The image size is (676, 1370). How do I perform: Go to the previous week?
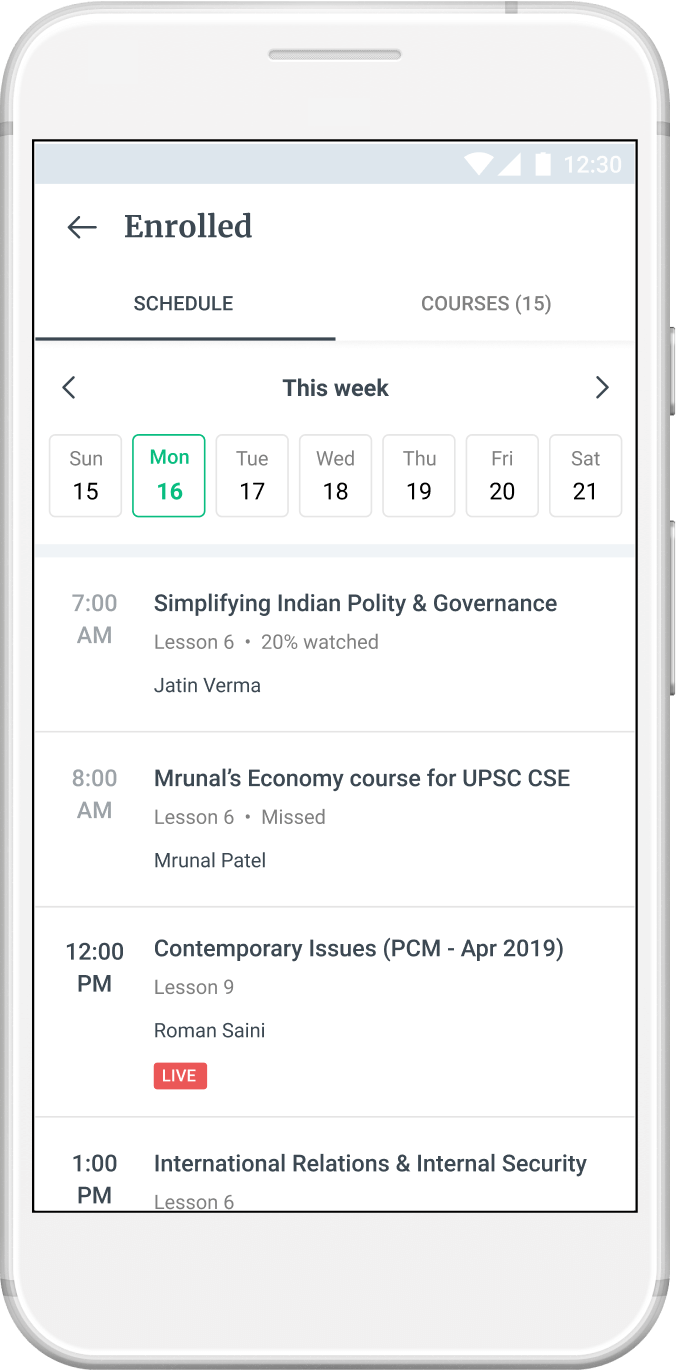[69, 388]
